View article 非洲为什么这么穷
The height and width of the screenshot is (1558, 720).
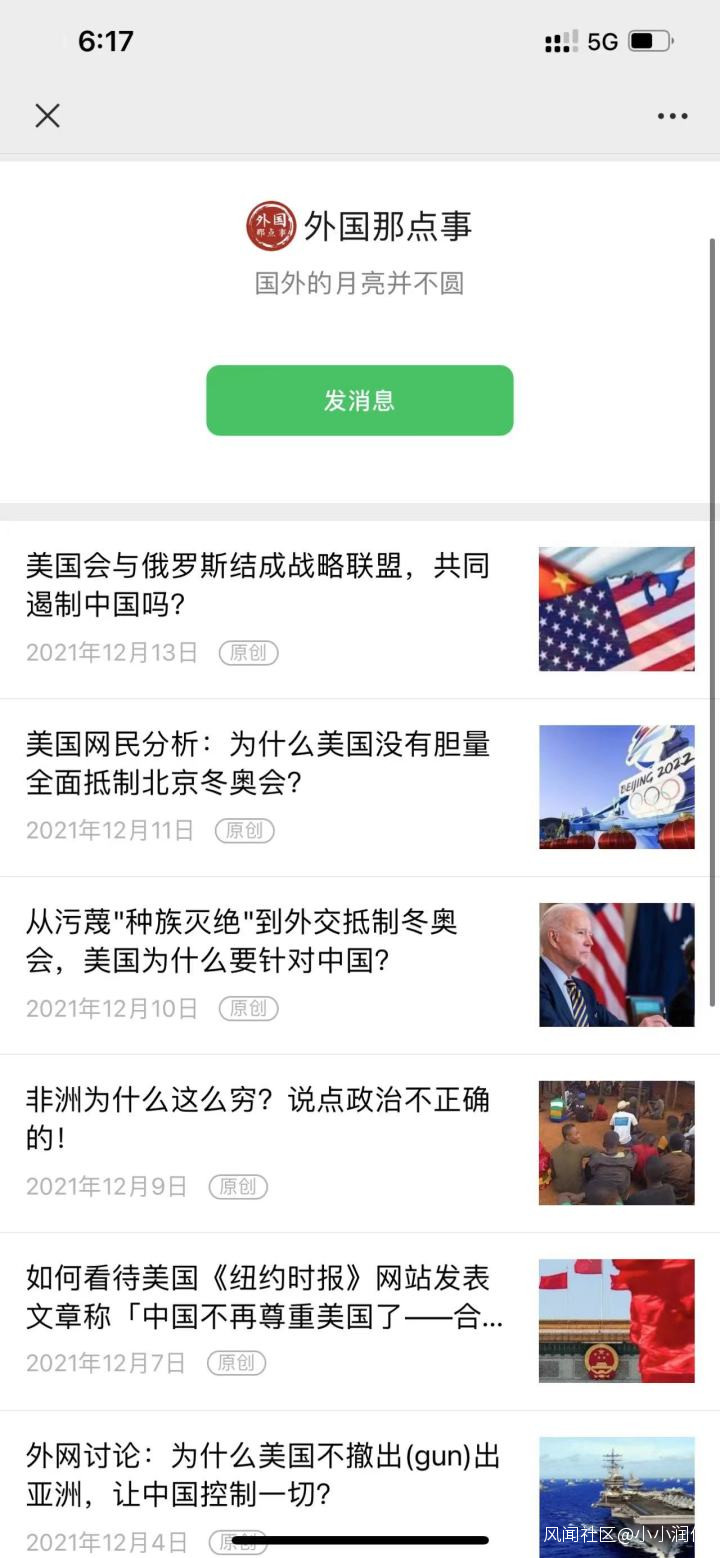[258, 1119]
